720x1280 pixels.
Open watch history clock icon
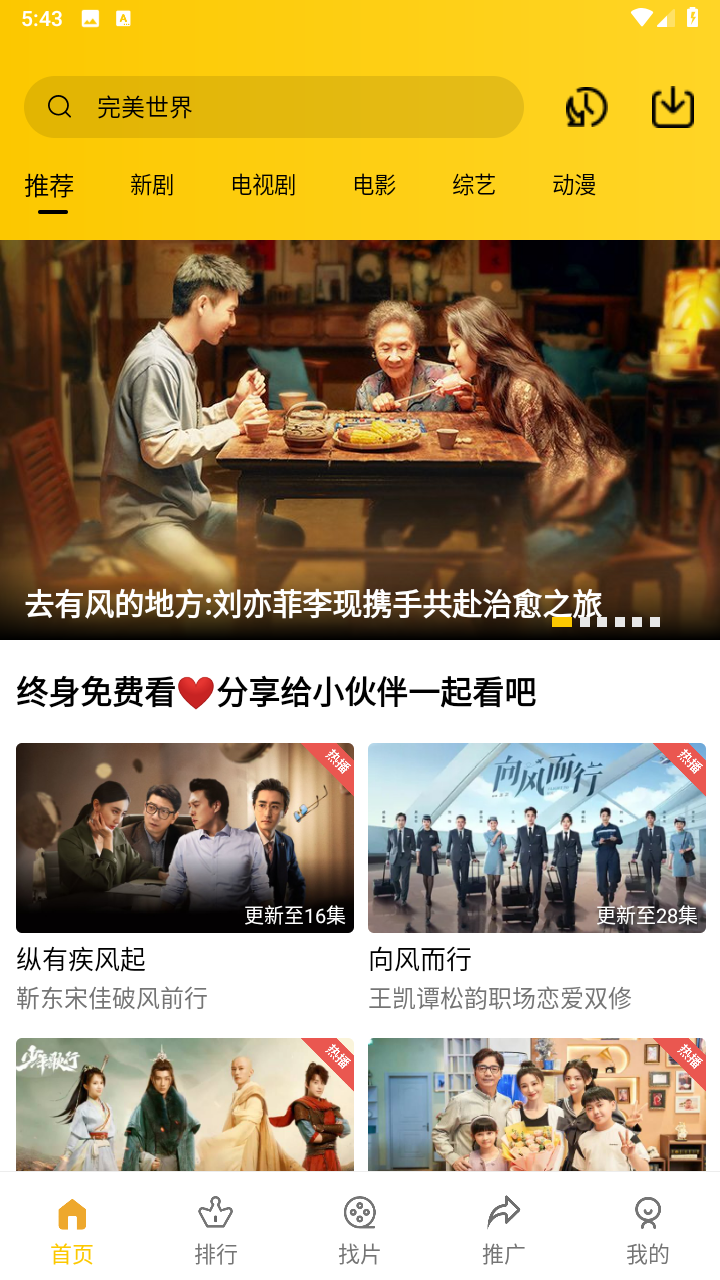(586, 107)
